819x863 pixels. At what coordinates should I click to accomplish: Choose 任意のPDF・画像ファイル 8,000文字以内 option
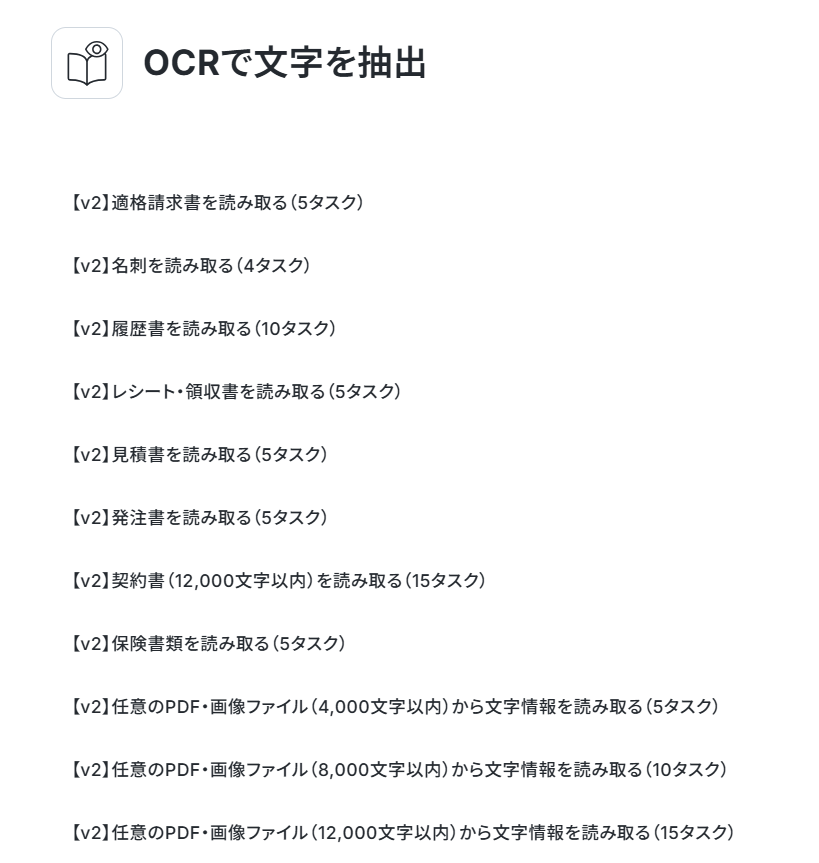click(x=399, y=770)
